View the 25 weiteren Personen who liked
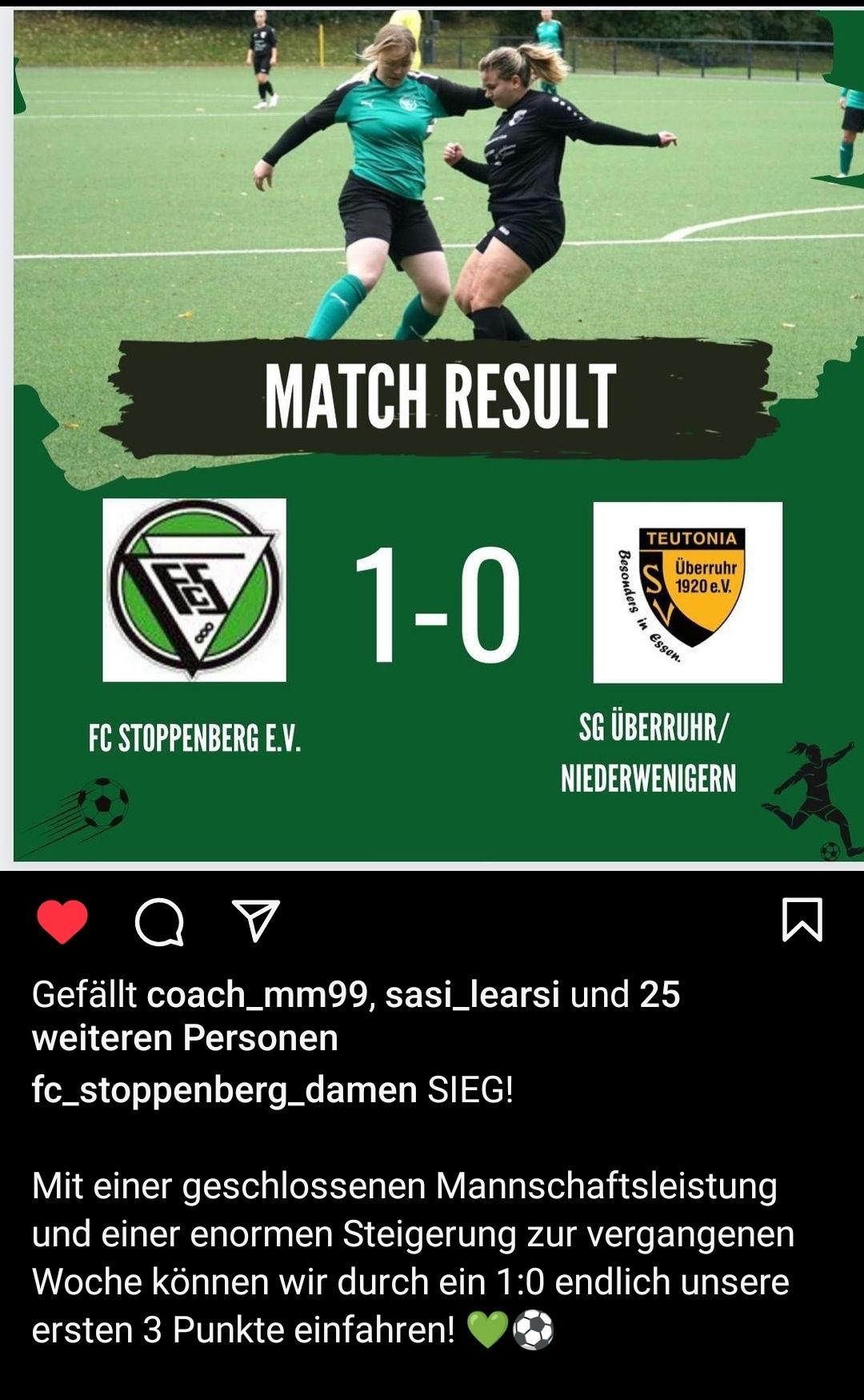 184,1038
